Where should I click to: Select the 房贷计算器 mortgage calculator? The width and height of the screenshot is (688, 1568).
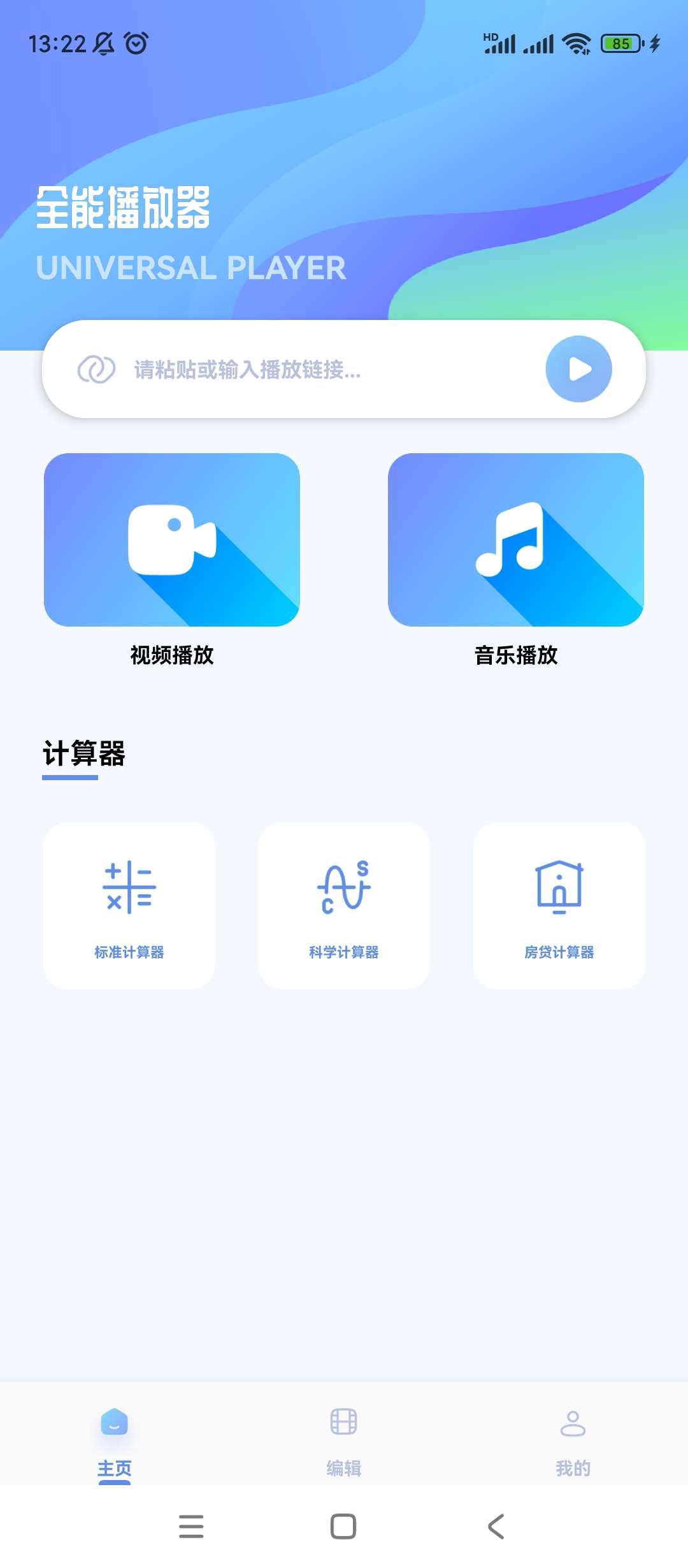coord(559,905)
